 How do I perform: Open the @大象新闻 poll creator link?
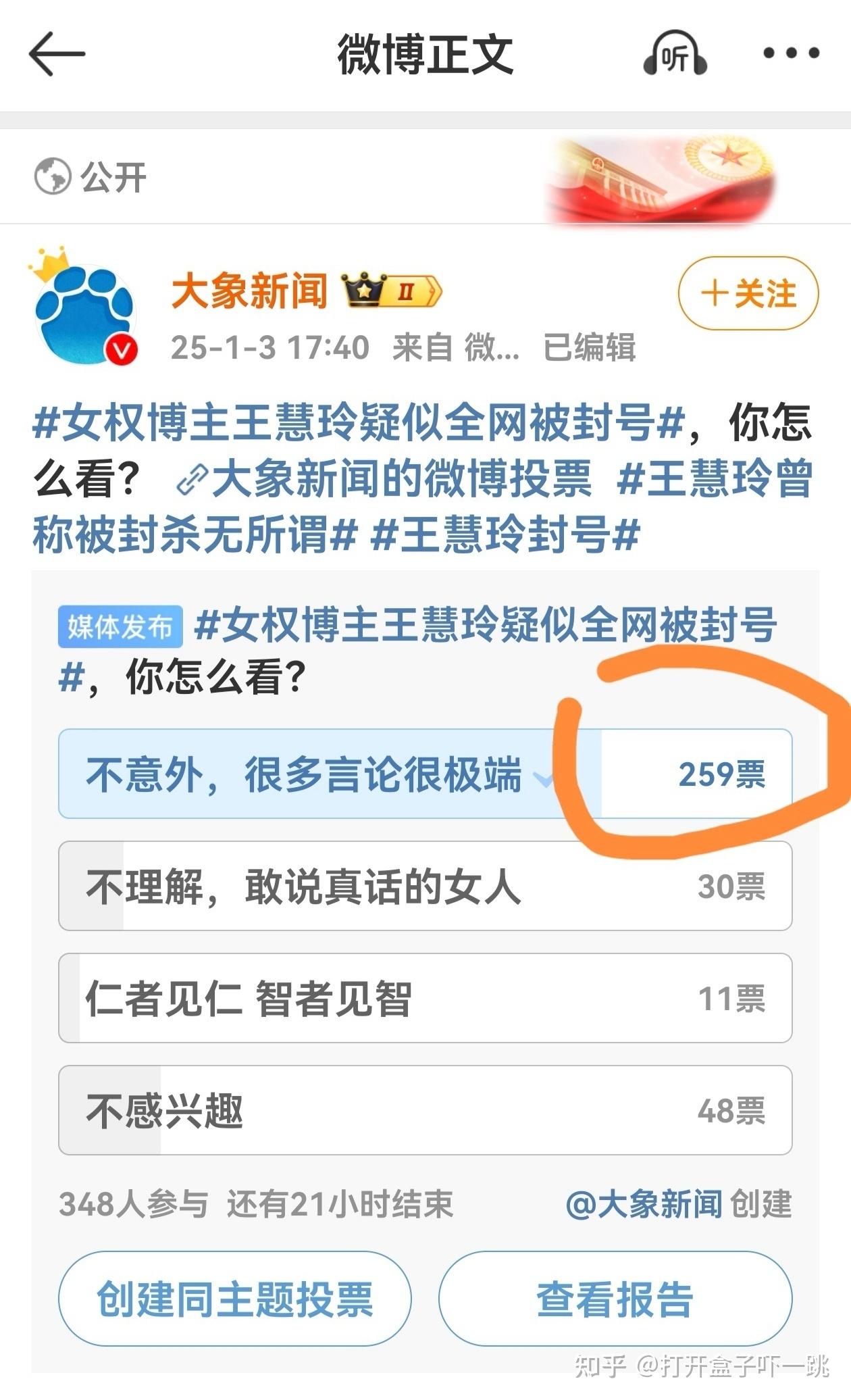coord(644,1203)
